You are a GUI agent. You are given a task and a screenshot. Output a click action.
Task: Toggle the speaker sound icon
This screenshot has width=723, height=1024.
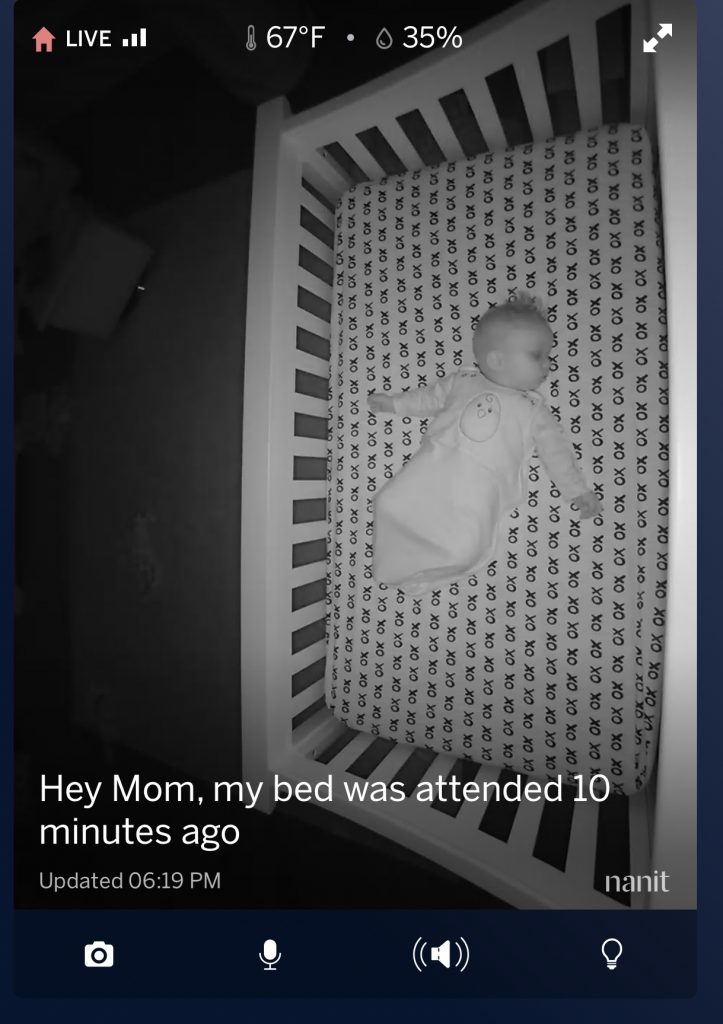[440, 955]
